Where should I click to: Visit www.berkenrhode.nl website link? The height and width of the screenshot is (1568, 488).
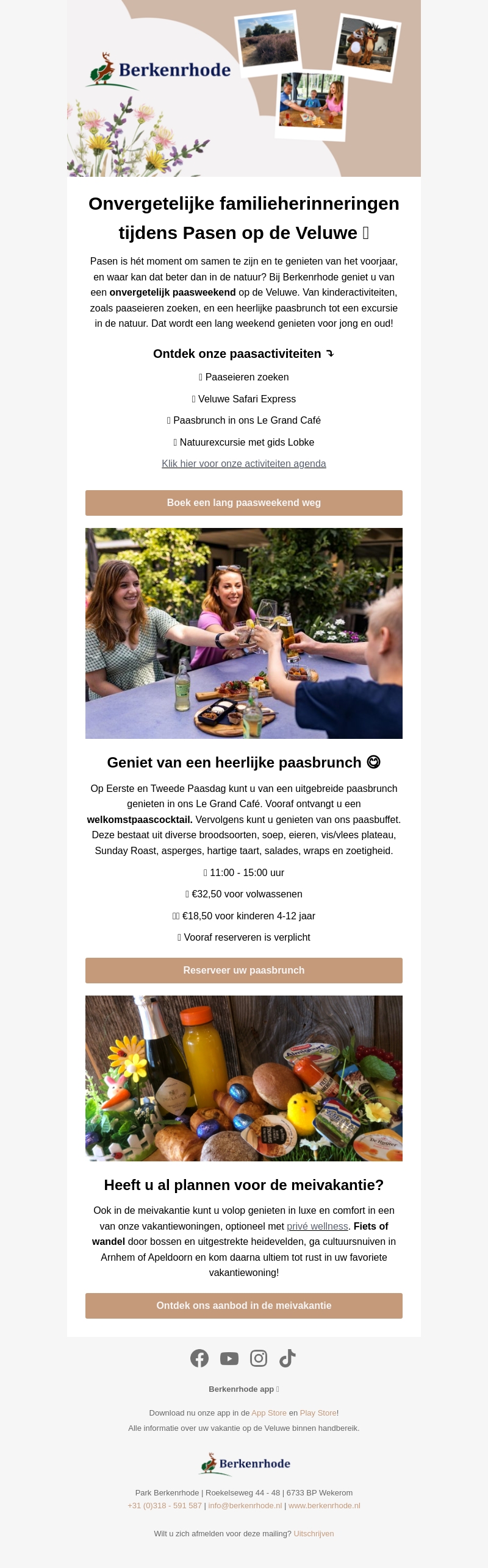pos(325,1506)
